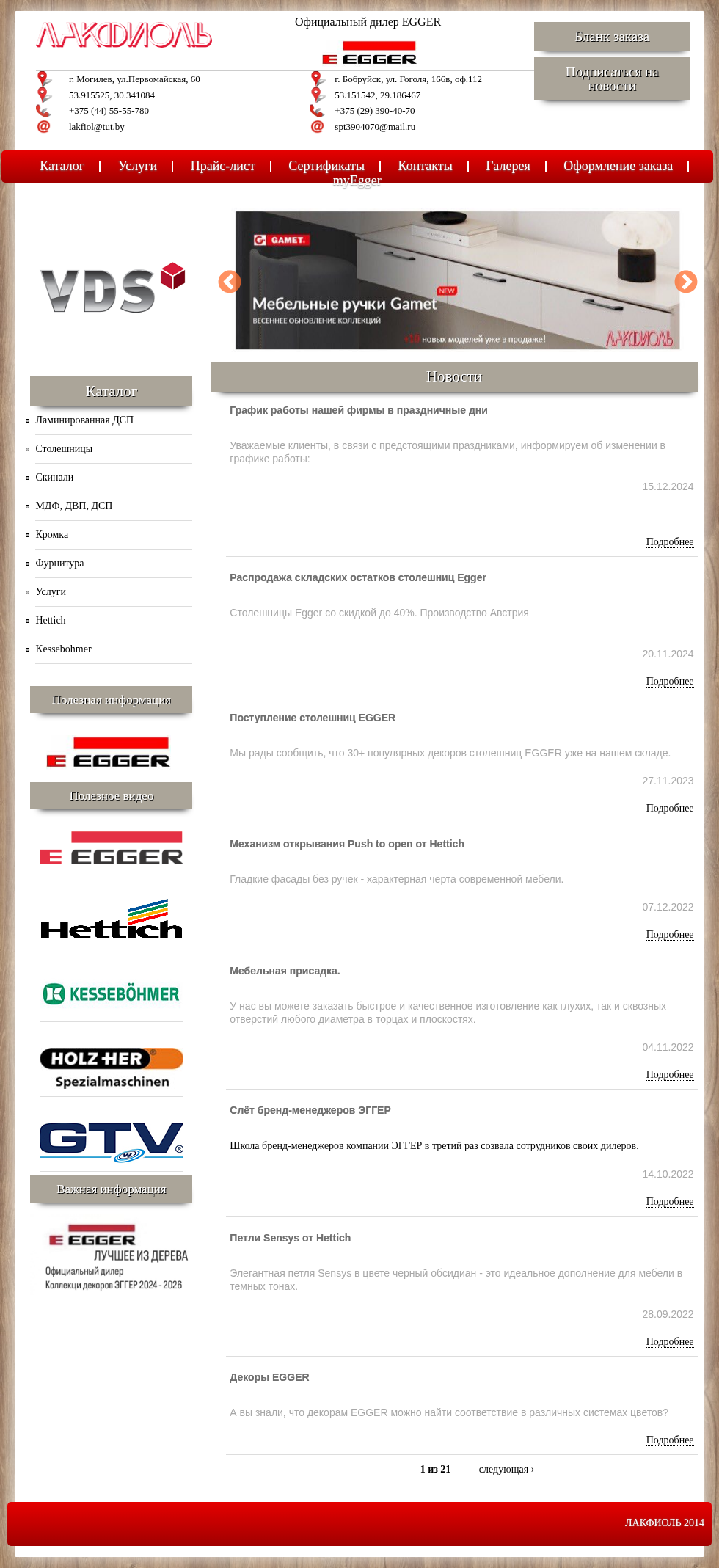Switch to Галерея section
719x1568 pixels.
click(x=508, y=166)
